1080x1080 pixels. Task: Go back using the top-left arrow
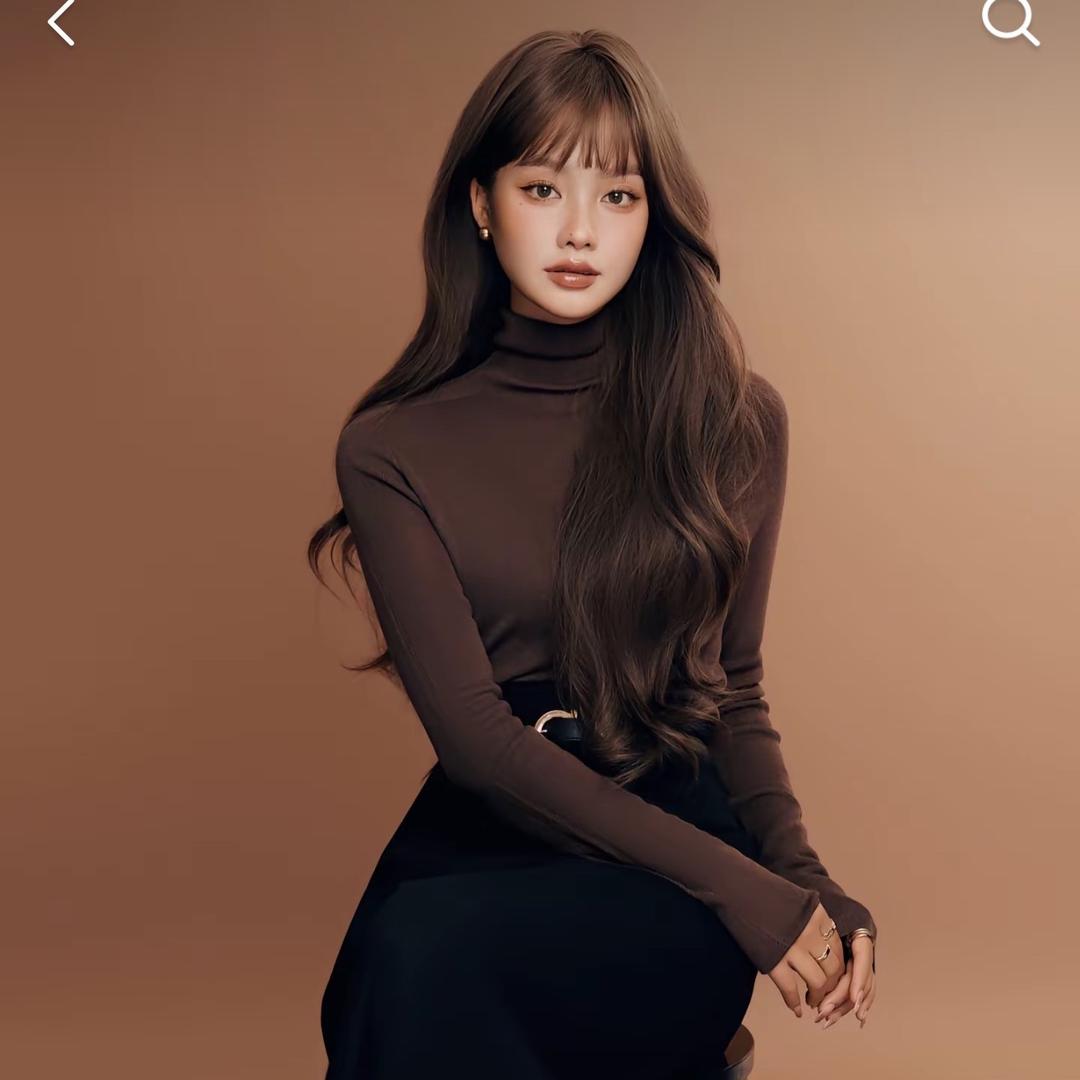(x=61, y=22)
